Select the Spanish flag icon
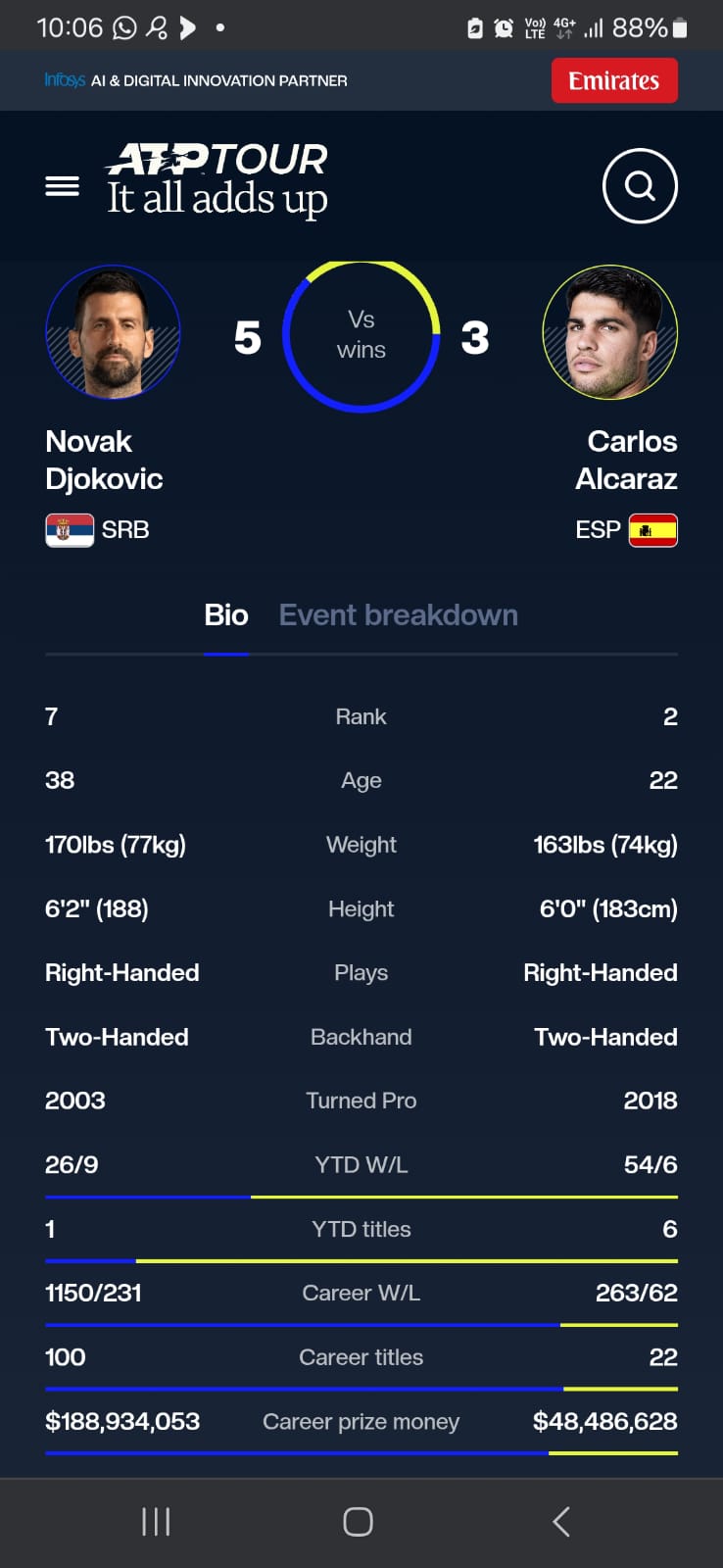Screen dimensions: 723x1568 click(x=653, y=529)
